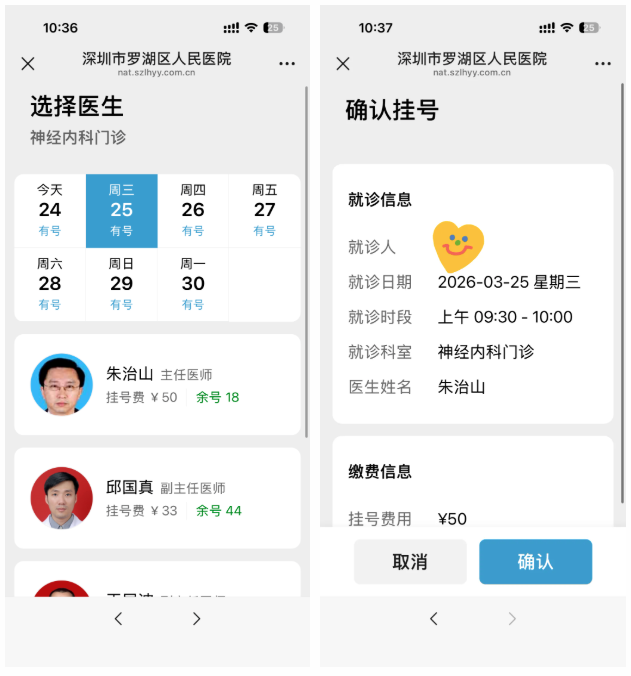Image resolution: width=631 pixels, height=676 pixels.
Task: Select 今天 24 in the date grid
Action: click(x=50, y=210)
